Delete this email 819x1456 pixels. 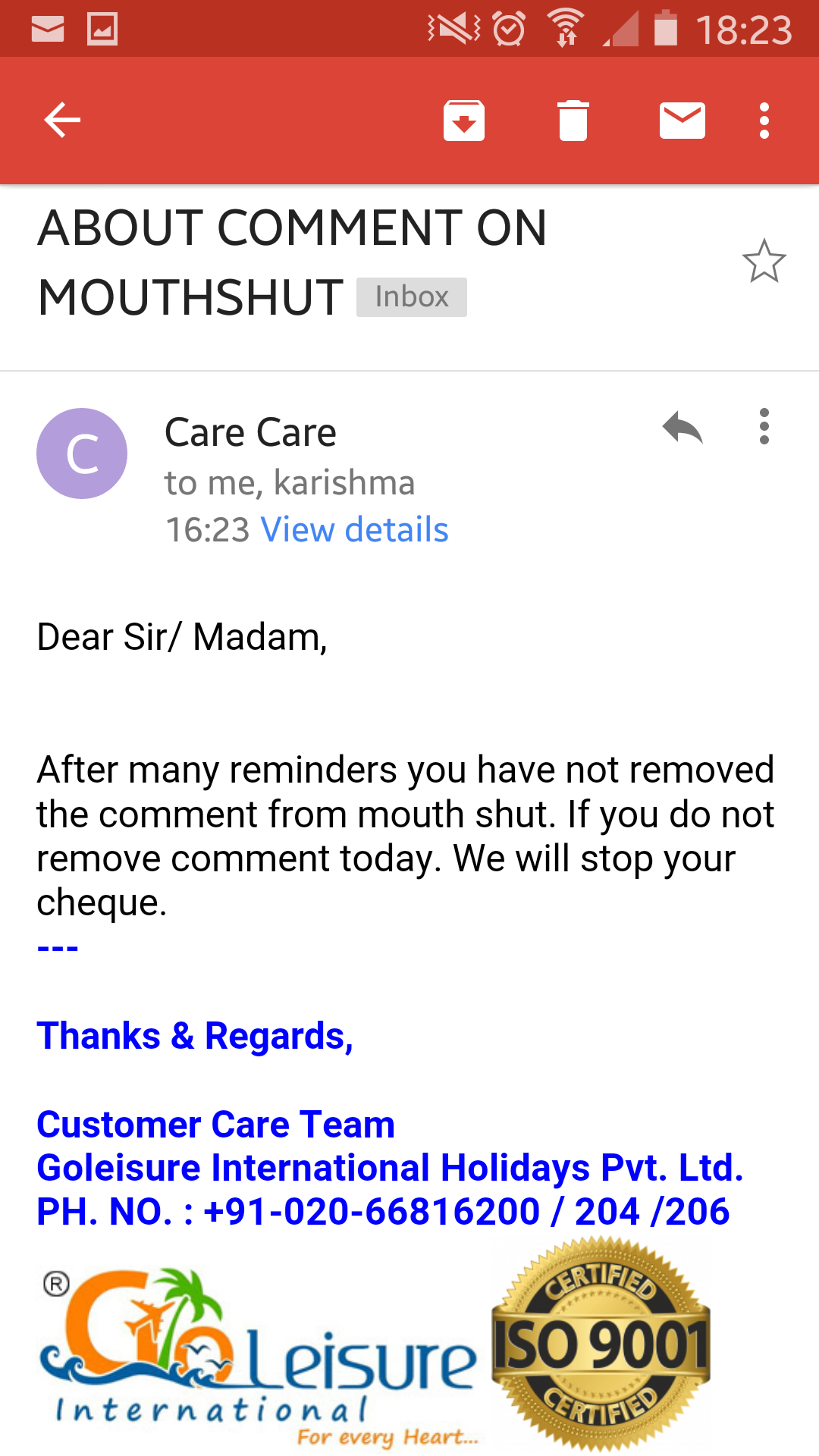pyautogui.click(x=573, y=121)
